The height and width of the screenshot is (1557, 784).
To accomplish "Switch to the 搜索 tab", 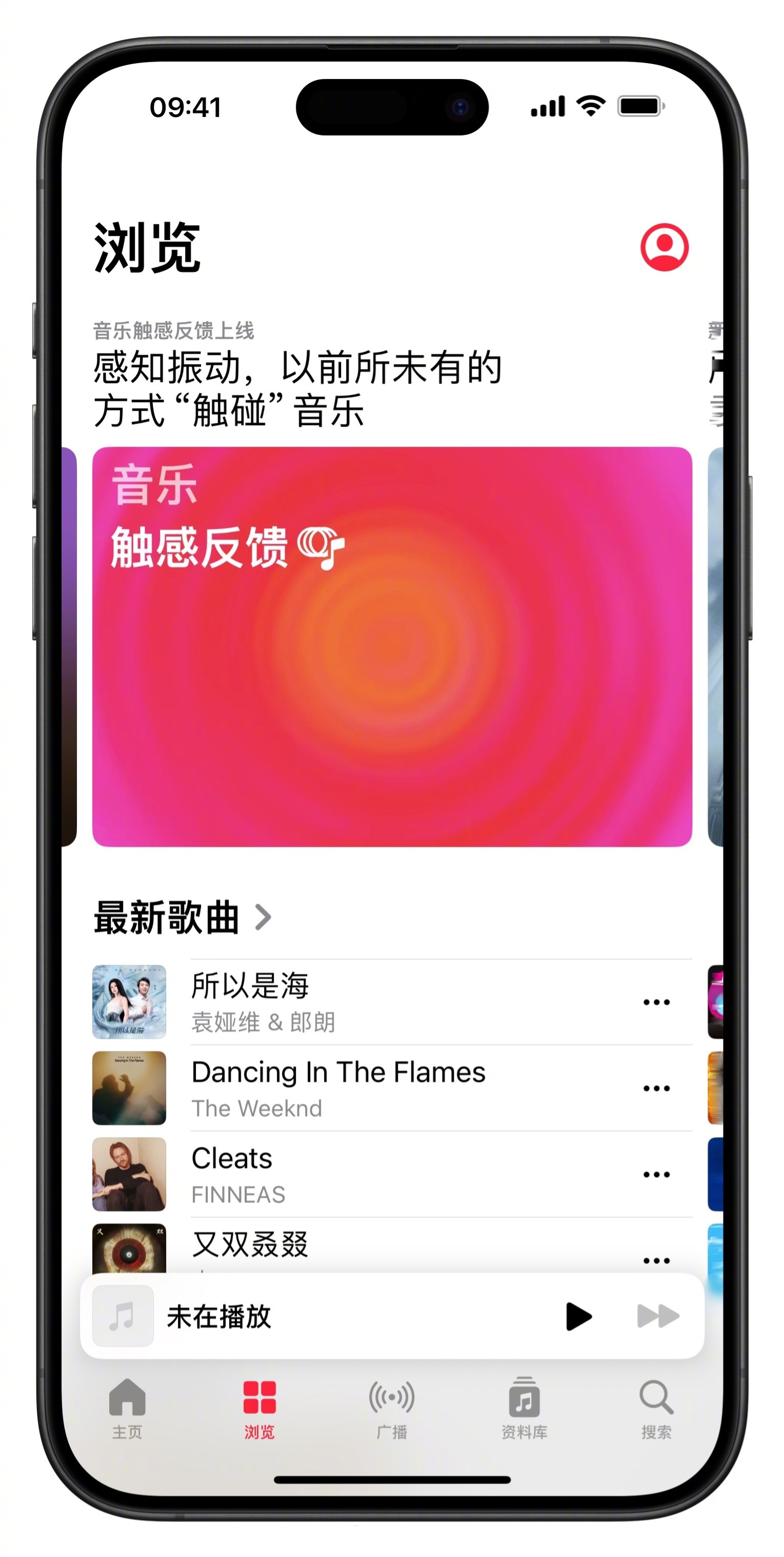I will (x=656, y=1407).
